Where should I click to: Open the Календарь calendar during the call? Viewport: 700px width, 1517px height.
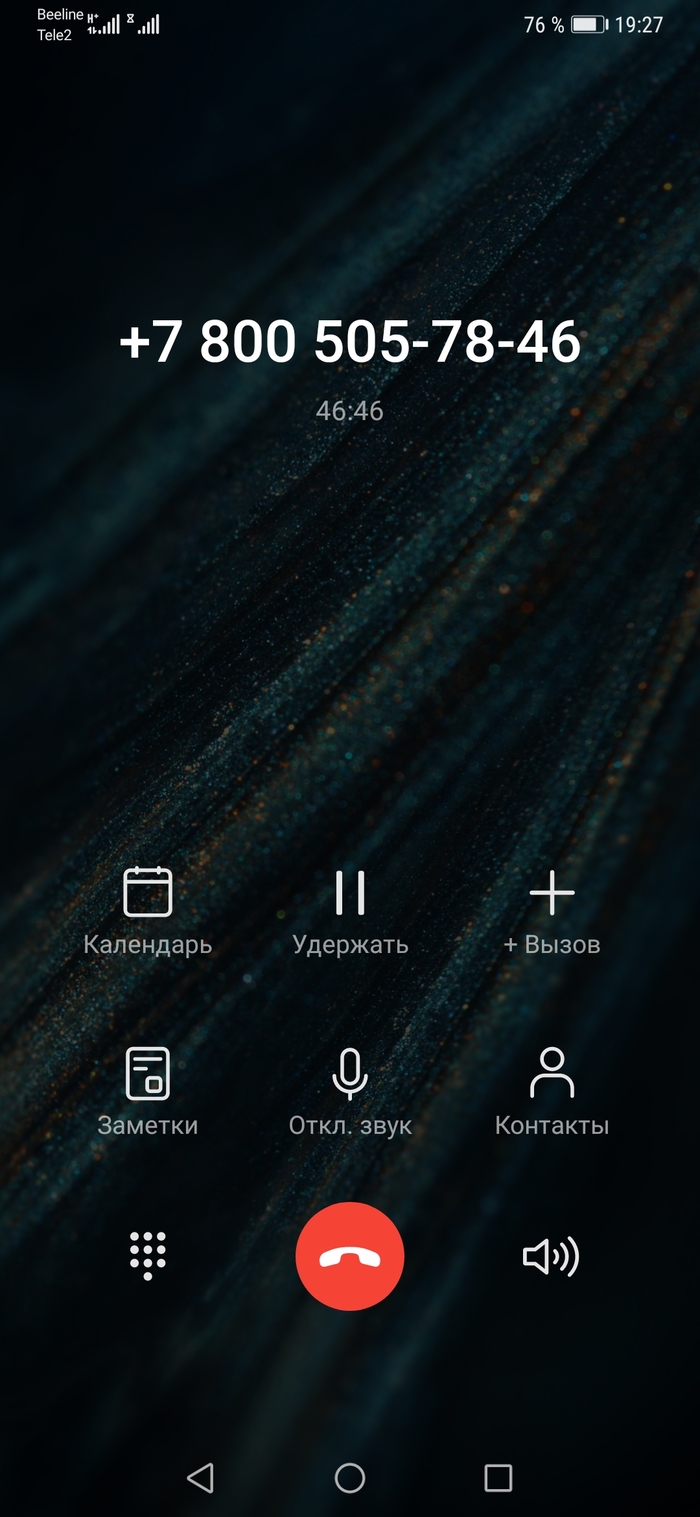(148, 893)
